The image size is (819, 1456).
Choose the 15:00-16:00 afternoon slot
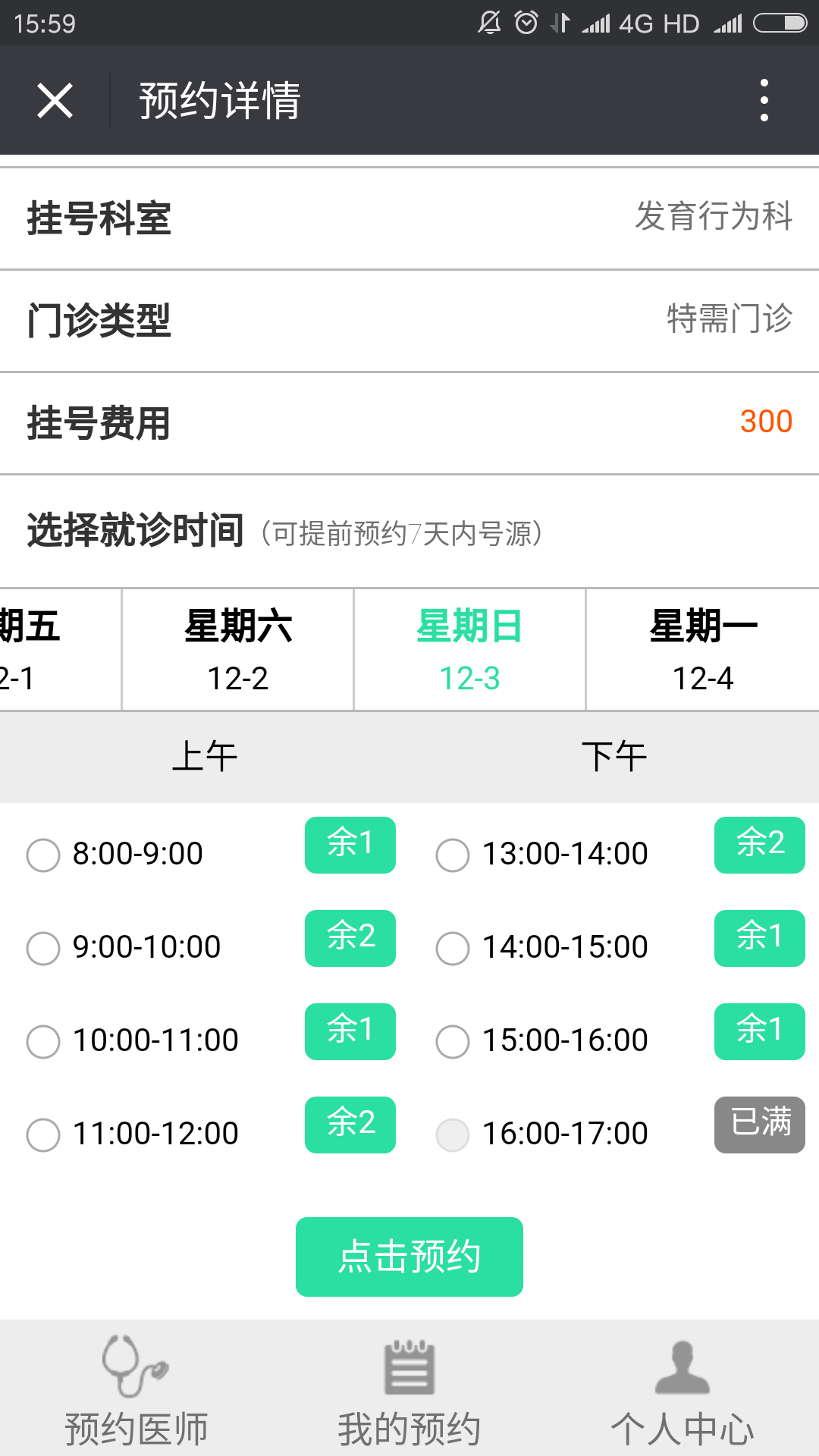pos(453,1041)
